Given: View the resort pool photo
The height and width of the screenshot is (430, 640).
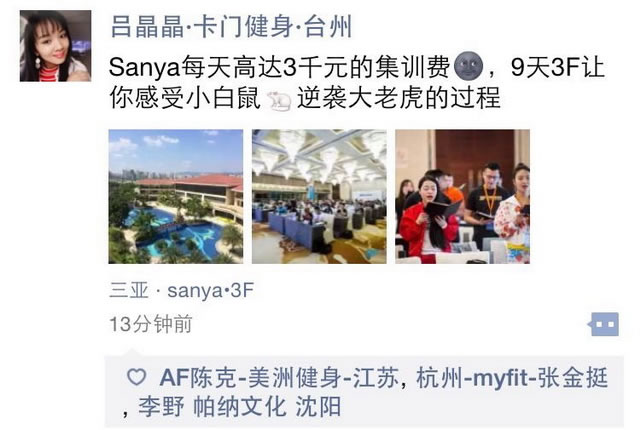Looking at the screenshot, I should click(x=175, y=197).
